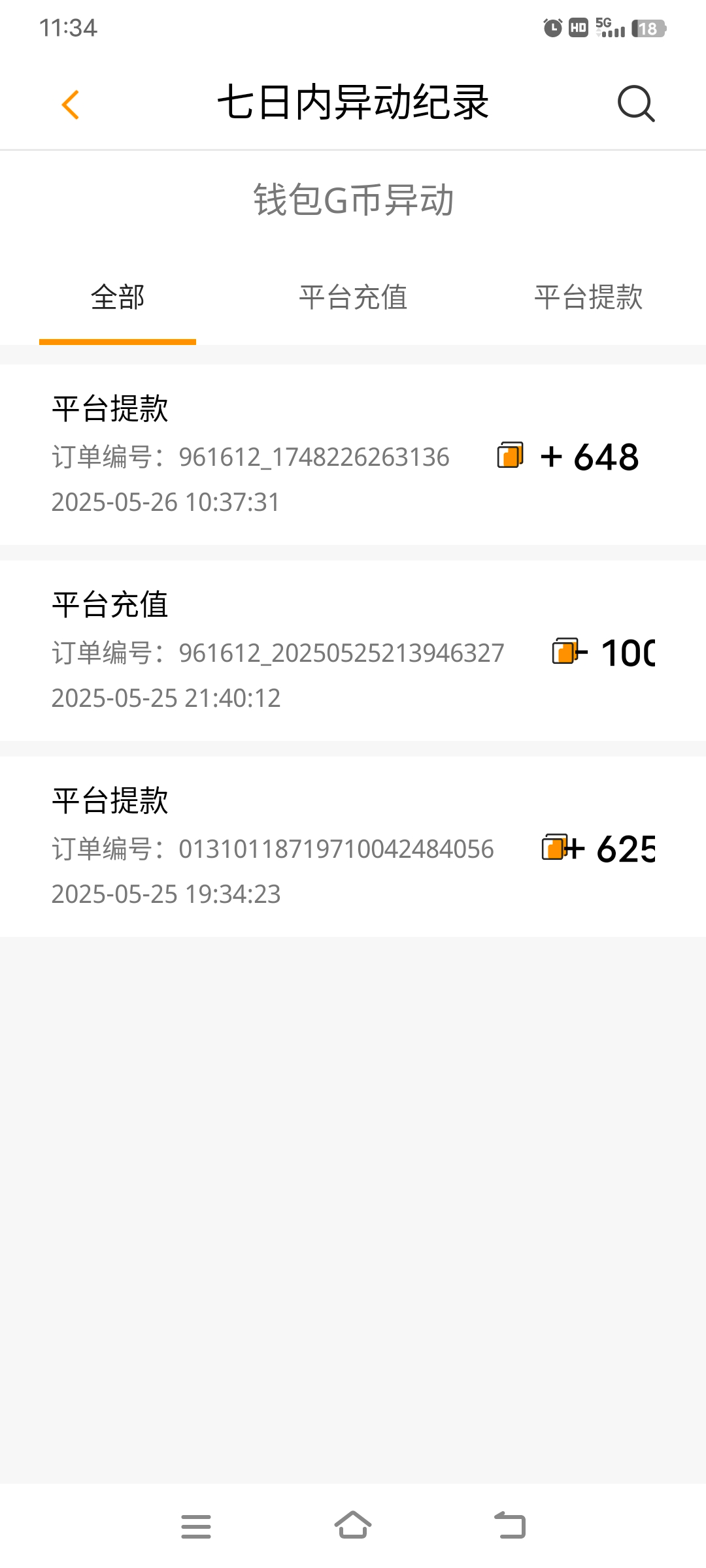Open search for transaction records
Viewport: 706px width, 1568px height.
[635, 103]
